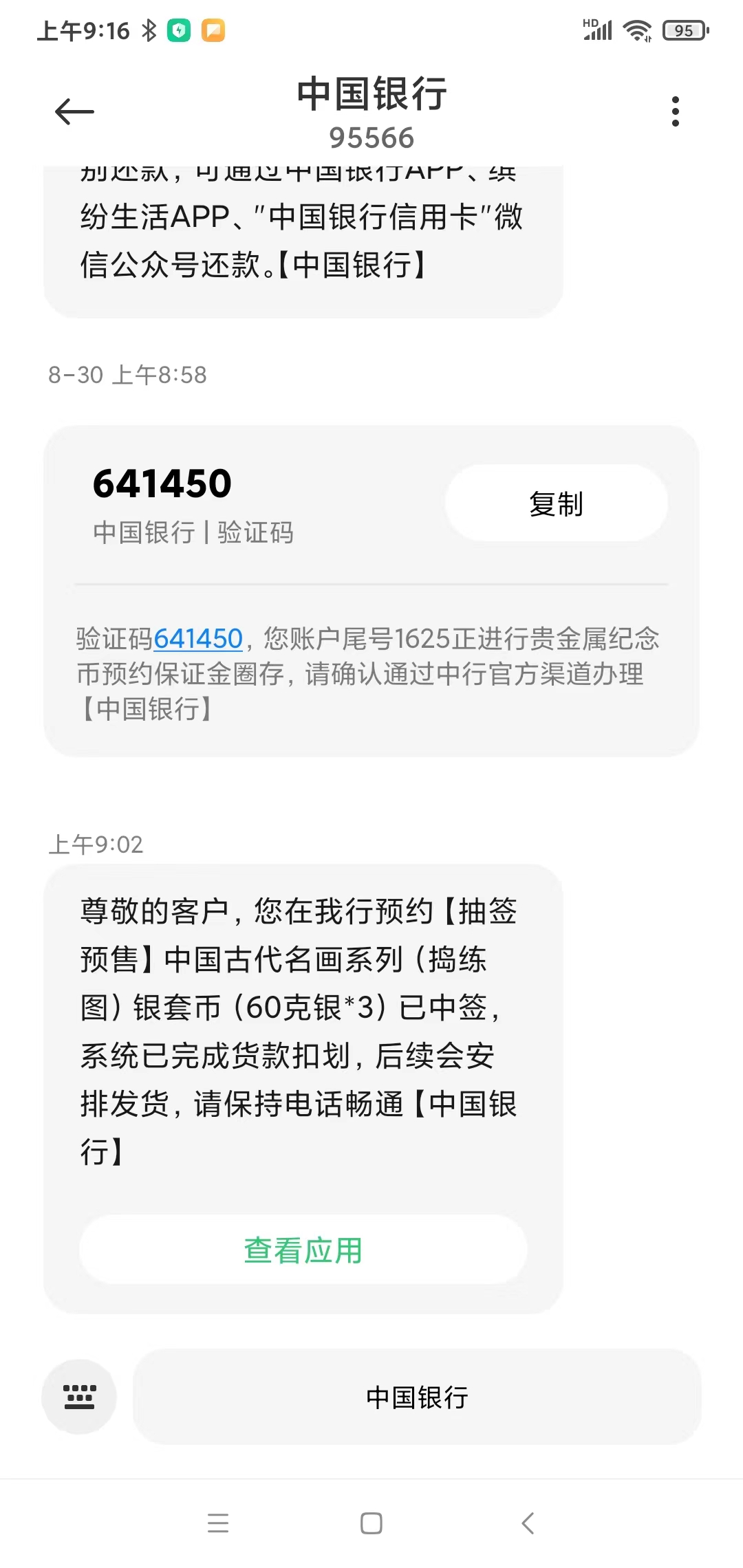Screen dimensions: 743x1568
Task: Tap the underlined 641450 code link
Action: tap(198, 639)
